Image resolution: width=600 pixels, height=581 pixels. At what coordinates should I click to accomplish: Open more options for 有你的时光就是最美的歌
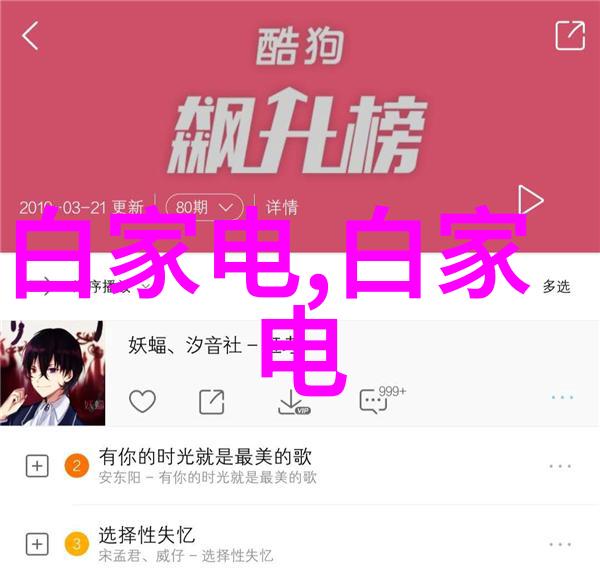click(560, 466)
